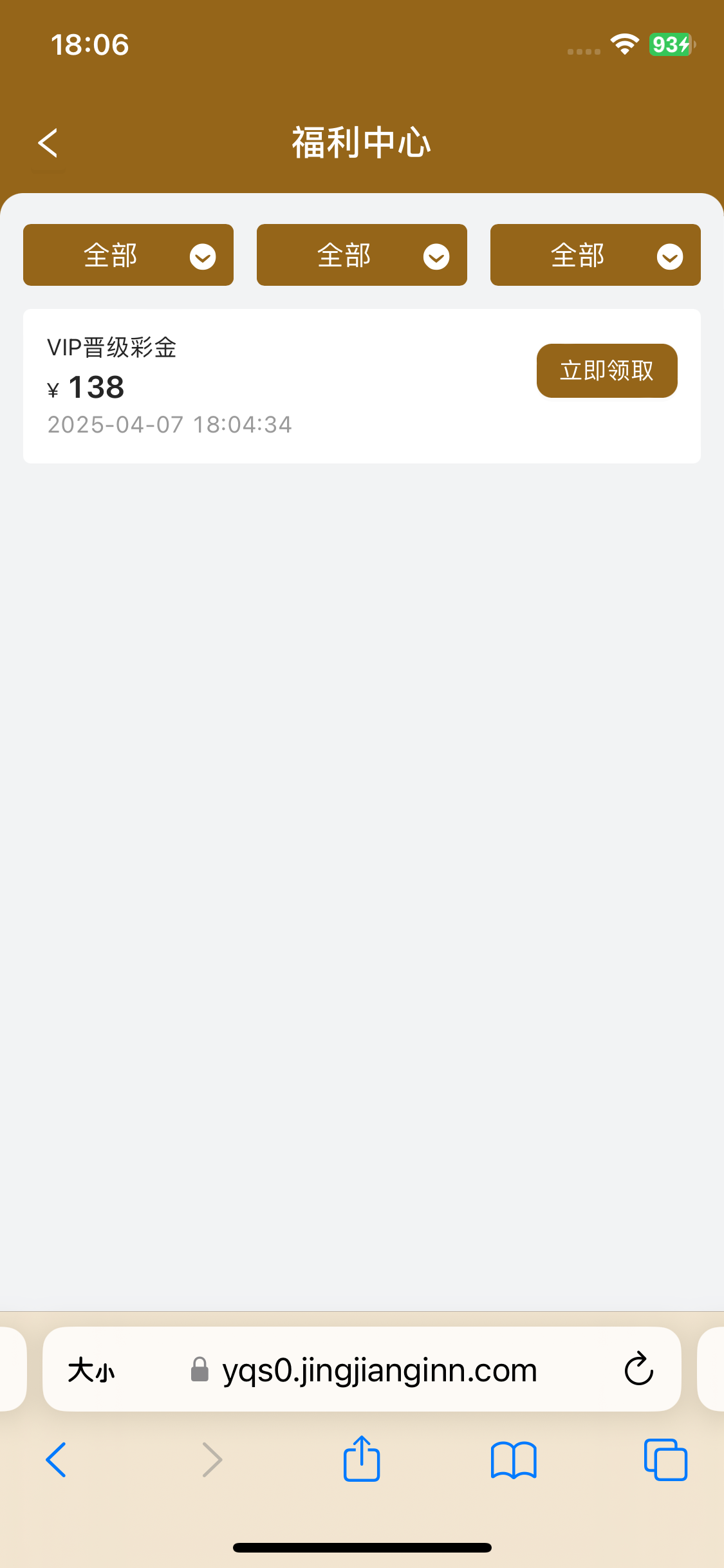
Task: Open Safari bookmarks
Action: 514,1459
